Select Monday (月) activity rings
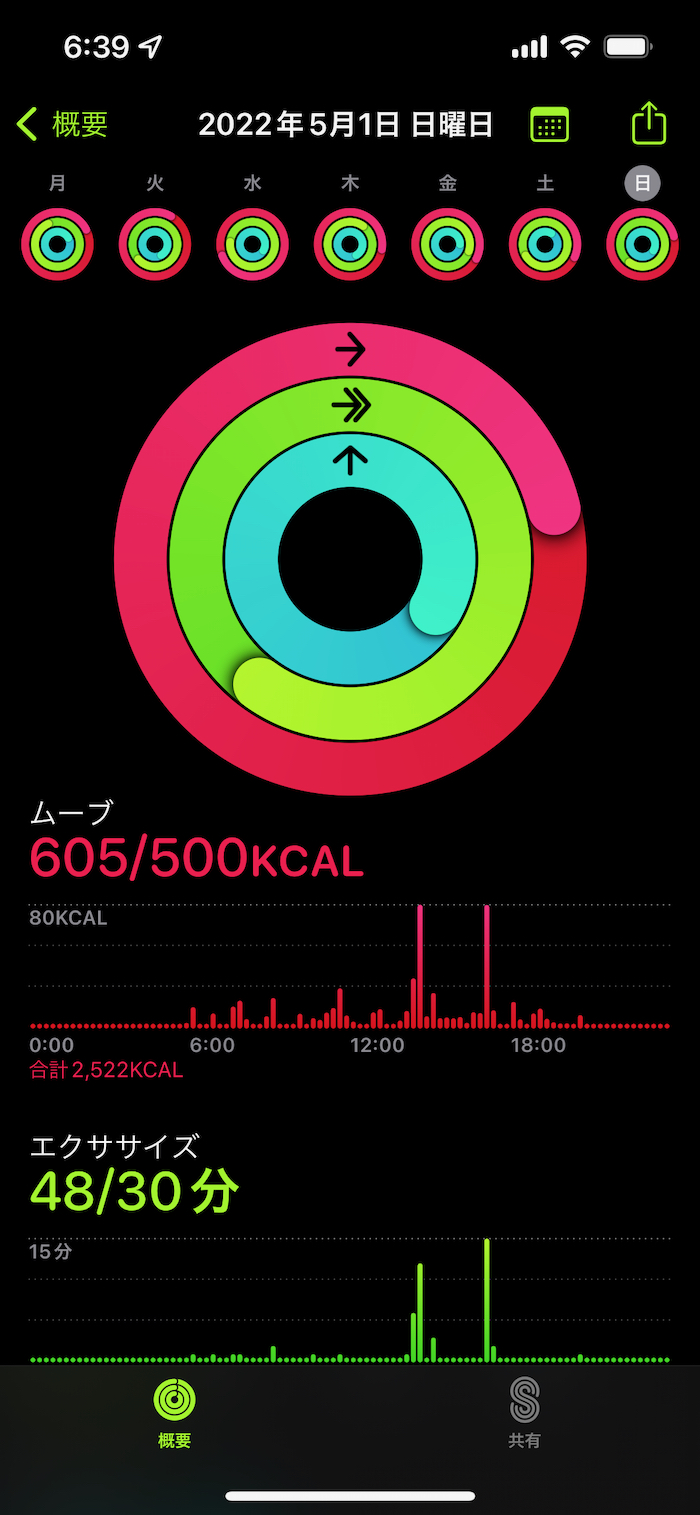The width and height of the screenshot is (700, 1515). 57,243
